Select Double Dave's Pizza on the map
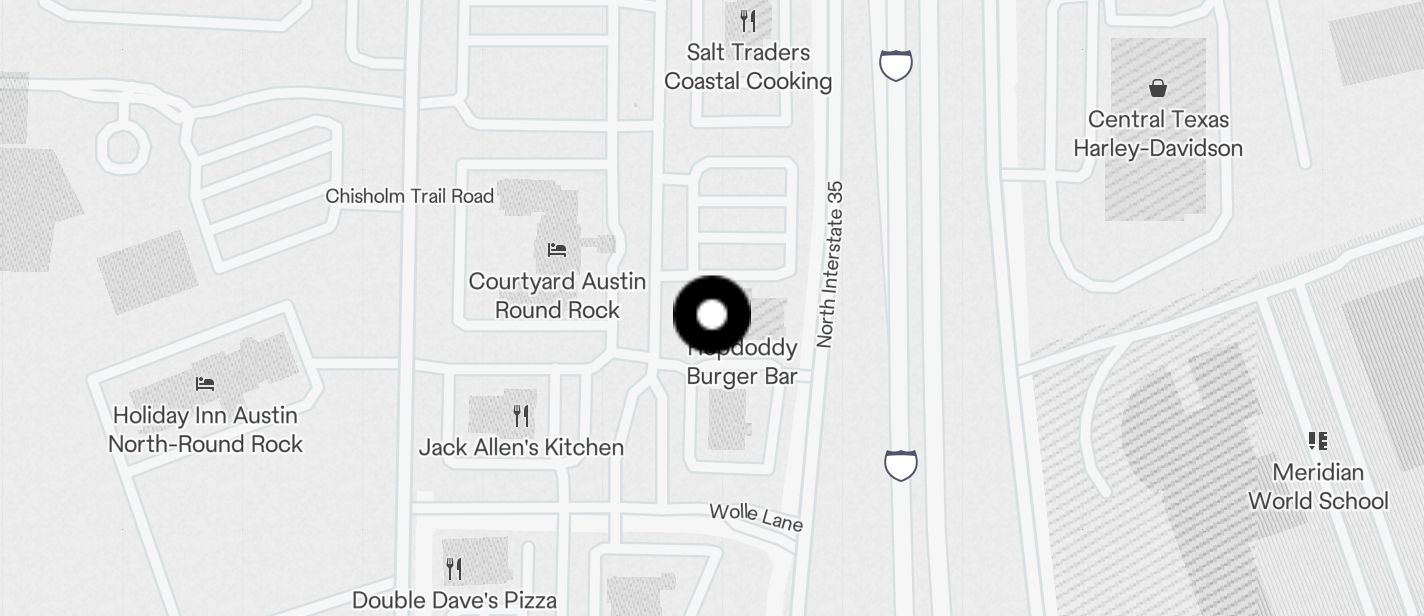1424x616 pixels. (x=454, y=569)
